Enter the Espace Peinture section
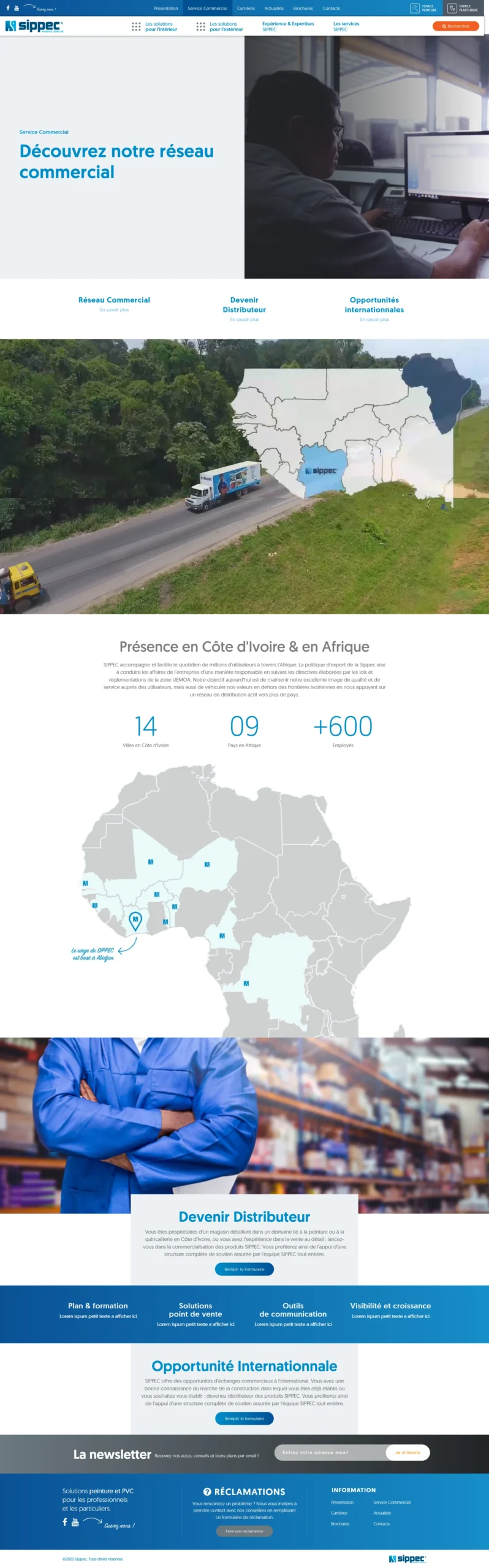 tap(423, 8)
